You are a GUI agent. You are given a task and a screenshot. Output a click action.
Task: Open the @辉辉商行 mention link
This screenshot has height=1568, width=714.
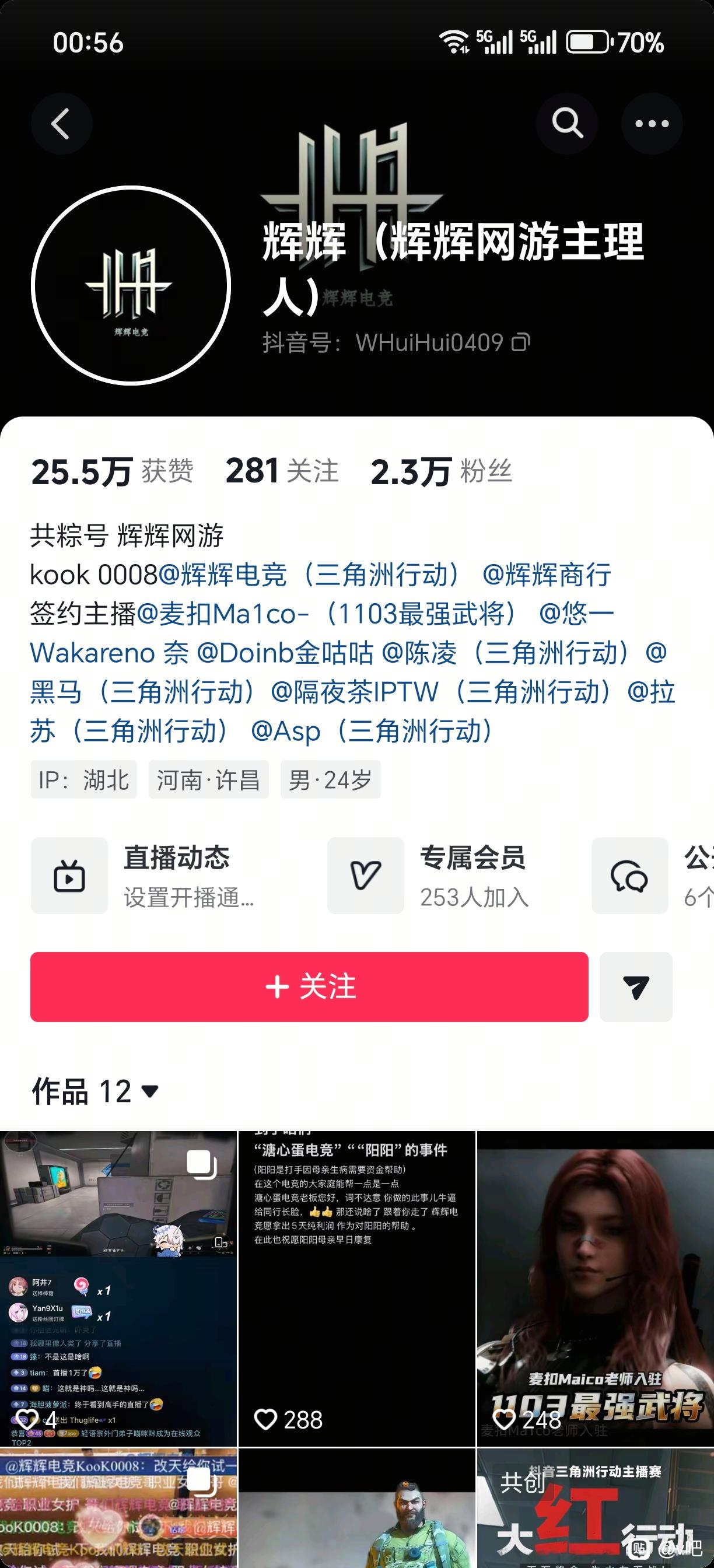pyautogui.click(x=547, y=575)
